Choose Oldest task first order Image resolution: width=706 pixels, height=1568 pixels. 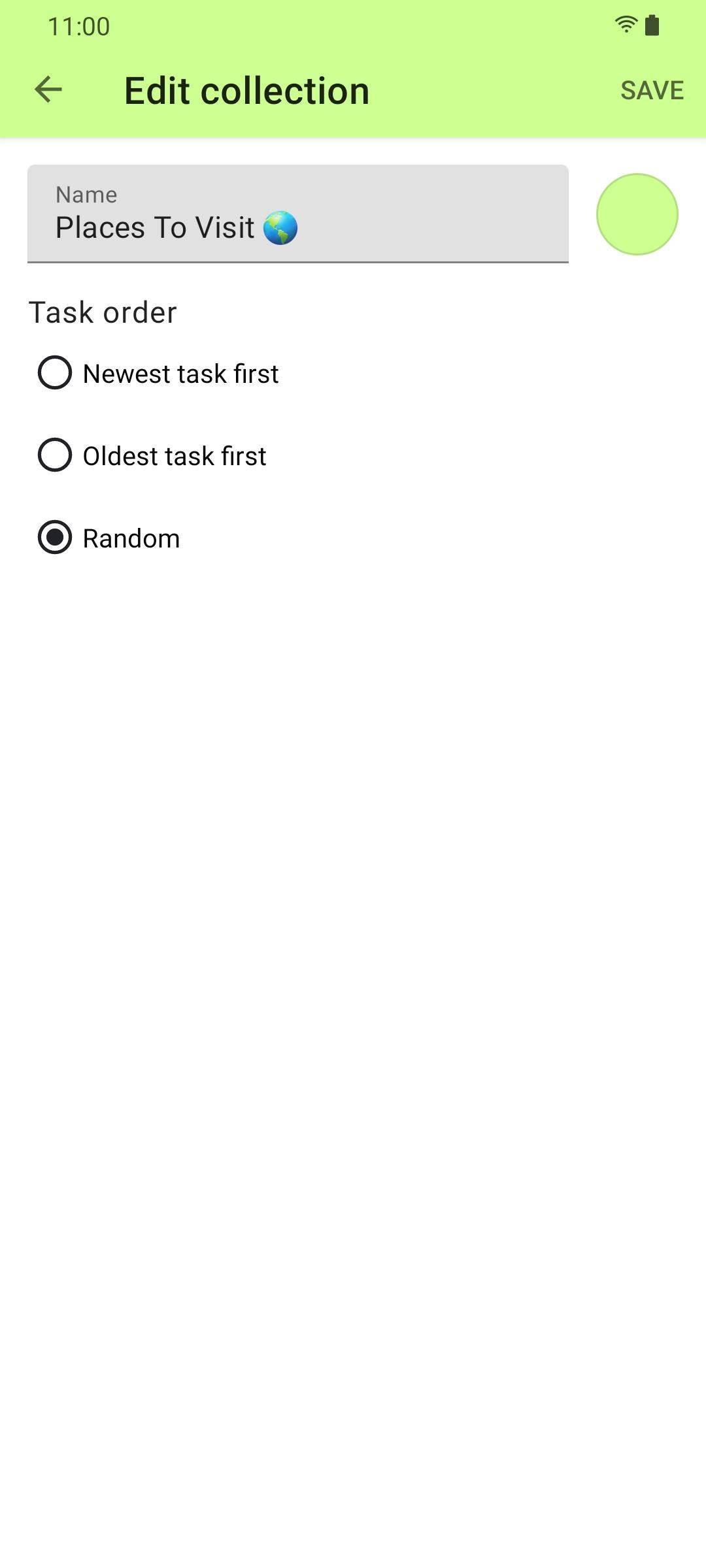(55, 455)
